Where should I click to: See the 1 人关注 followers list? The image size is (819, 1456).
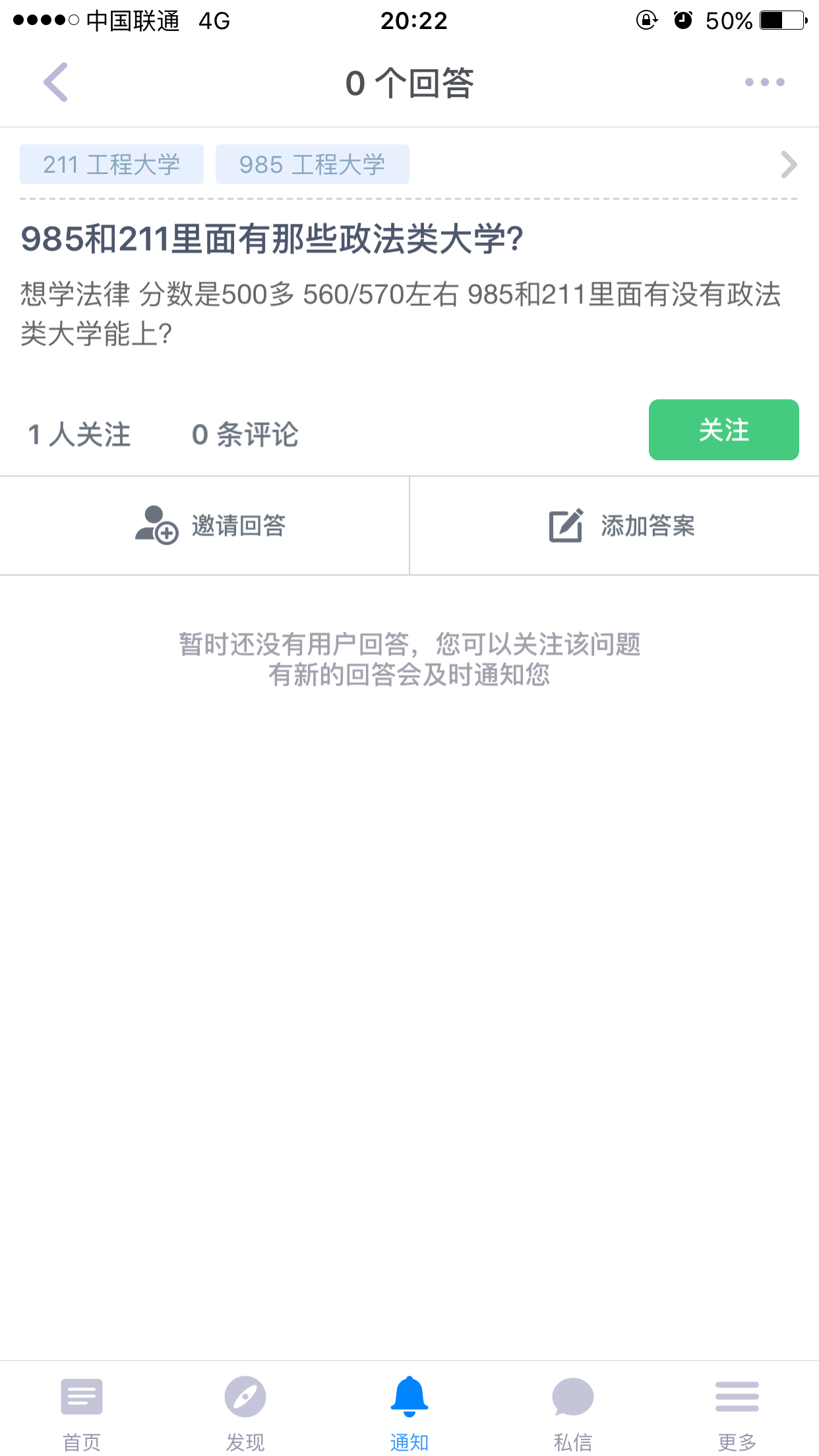click(80, 435)
